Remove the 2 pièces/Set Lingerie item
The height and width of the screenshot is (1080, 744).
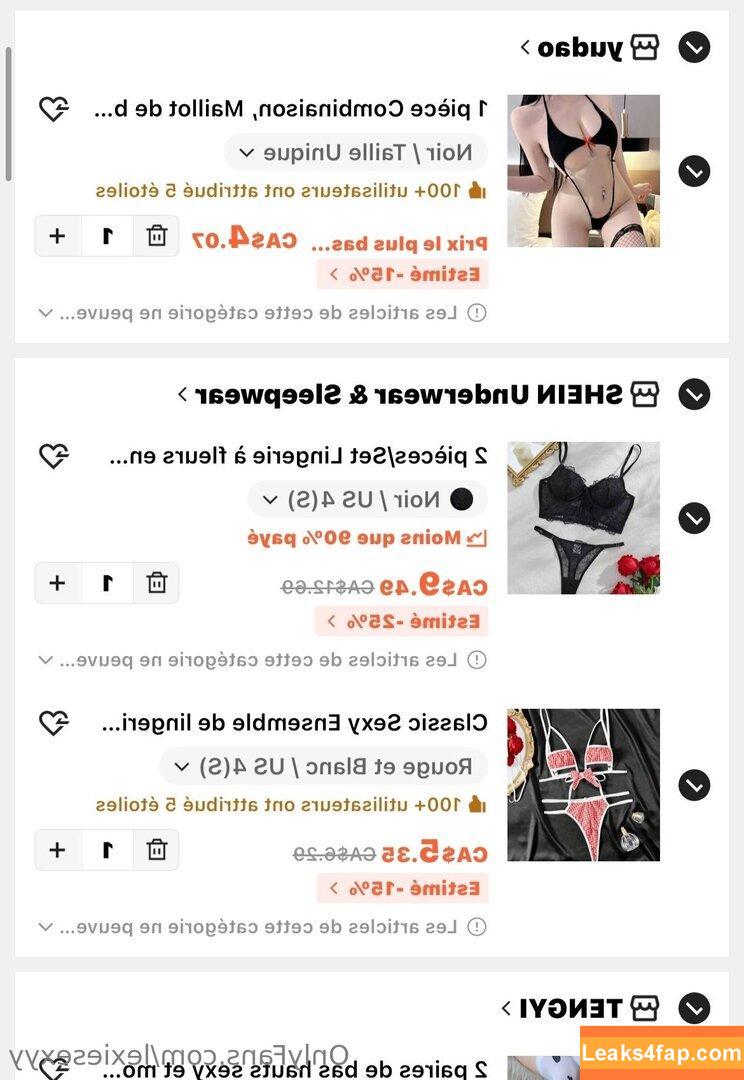pos(157,583)
